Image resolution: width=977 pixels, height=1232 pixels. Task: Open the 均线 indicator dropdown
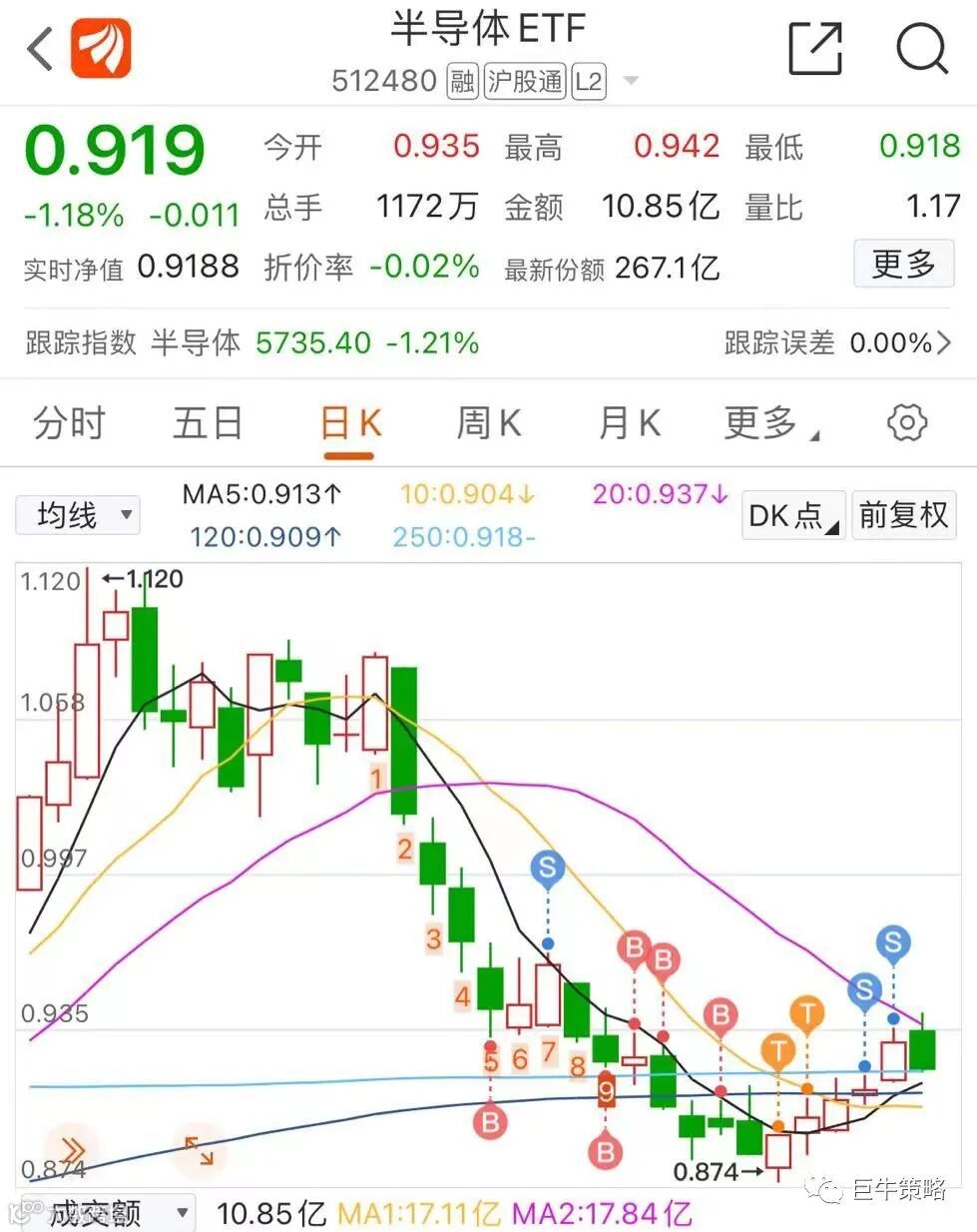[x=78, y=515]
